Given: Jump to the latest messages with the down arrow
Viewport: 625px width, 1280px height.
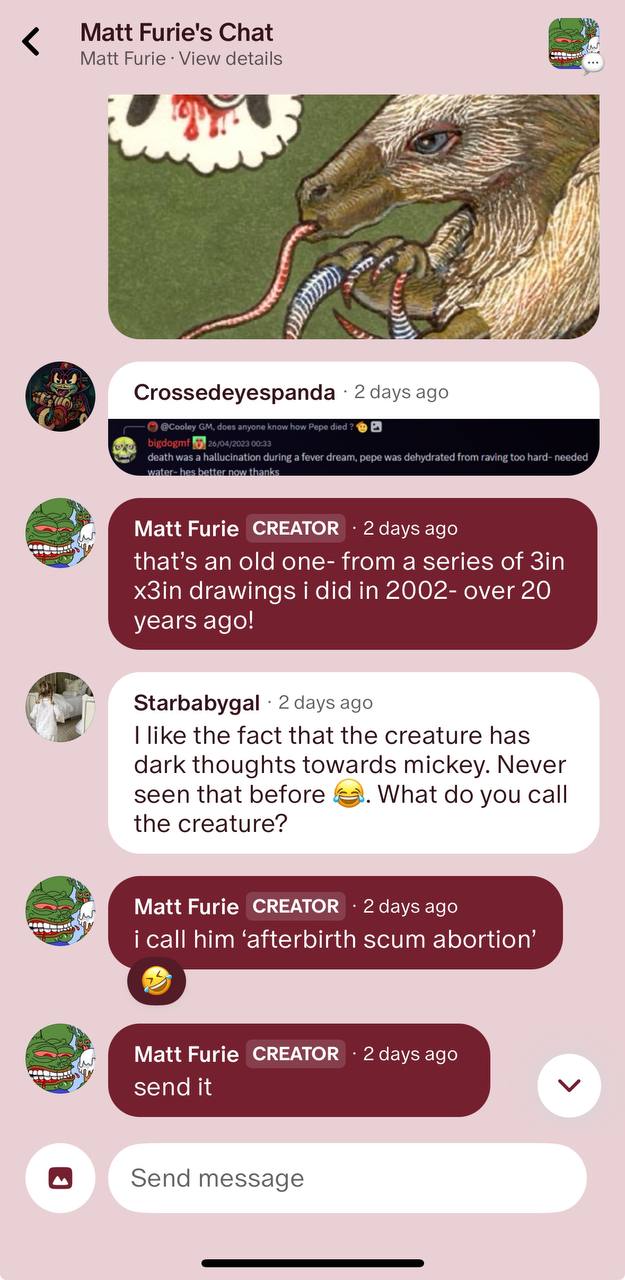Looking at the screenshot, I should (x=569, y=1086).
